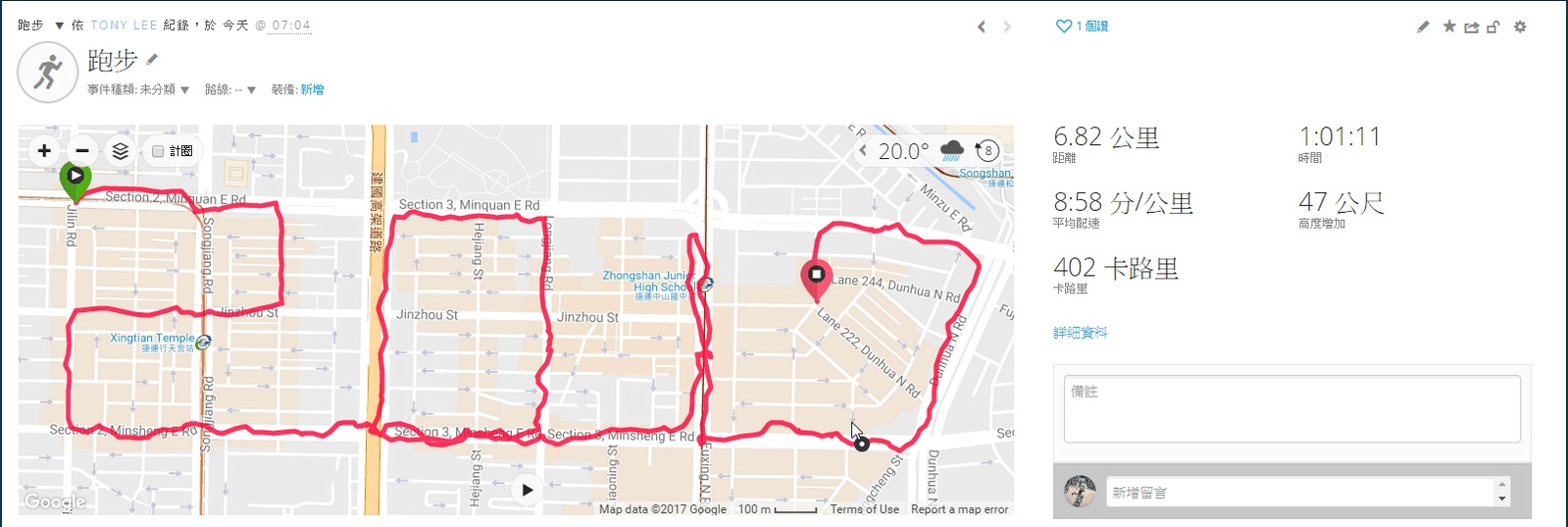The width and height of the screenshot is (1568, 527).
Task: Focus the 新增留言 comment box
Action: point(1299,492)
